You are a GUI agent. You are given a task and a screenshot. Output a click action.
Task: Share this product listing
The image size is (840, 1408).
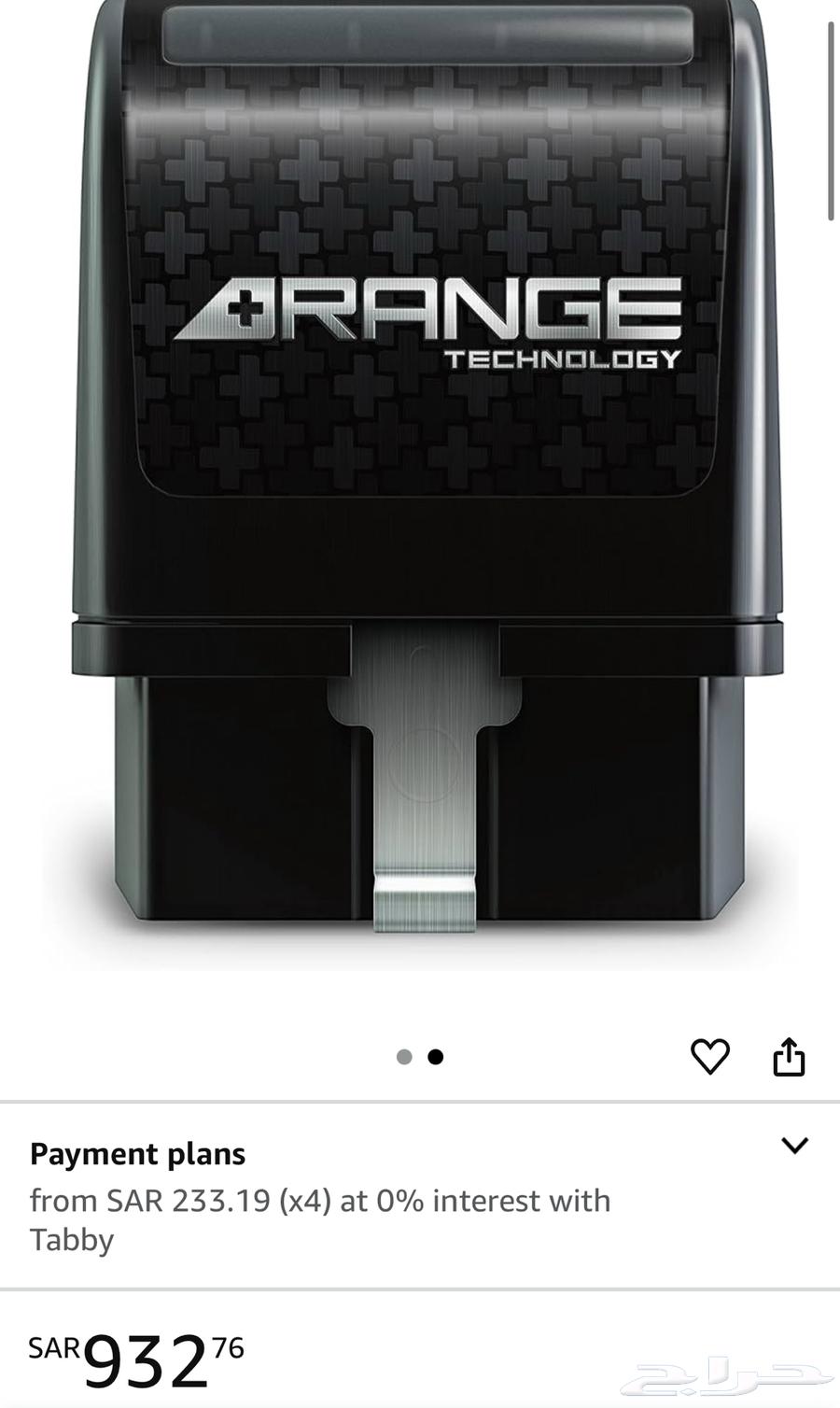tap(789, 1056)
